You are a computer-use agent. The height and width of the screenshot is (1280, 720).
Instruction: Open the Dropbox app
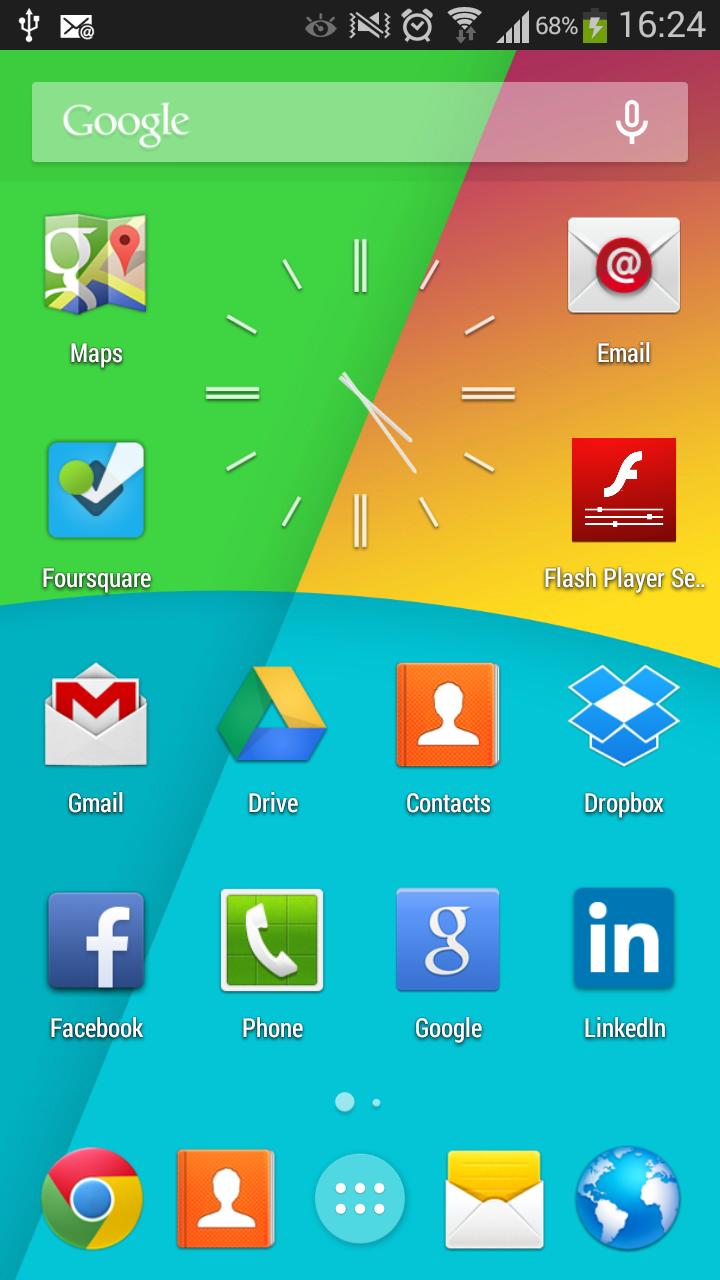[623, 715]
